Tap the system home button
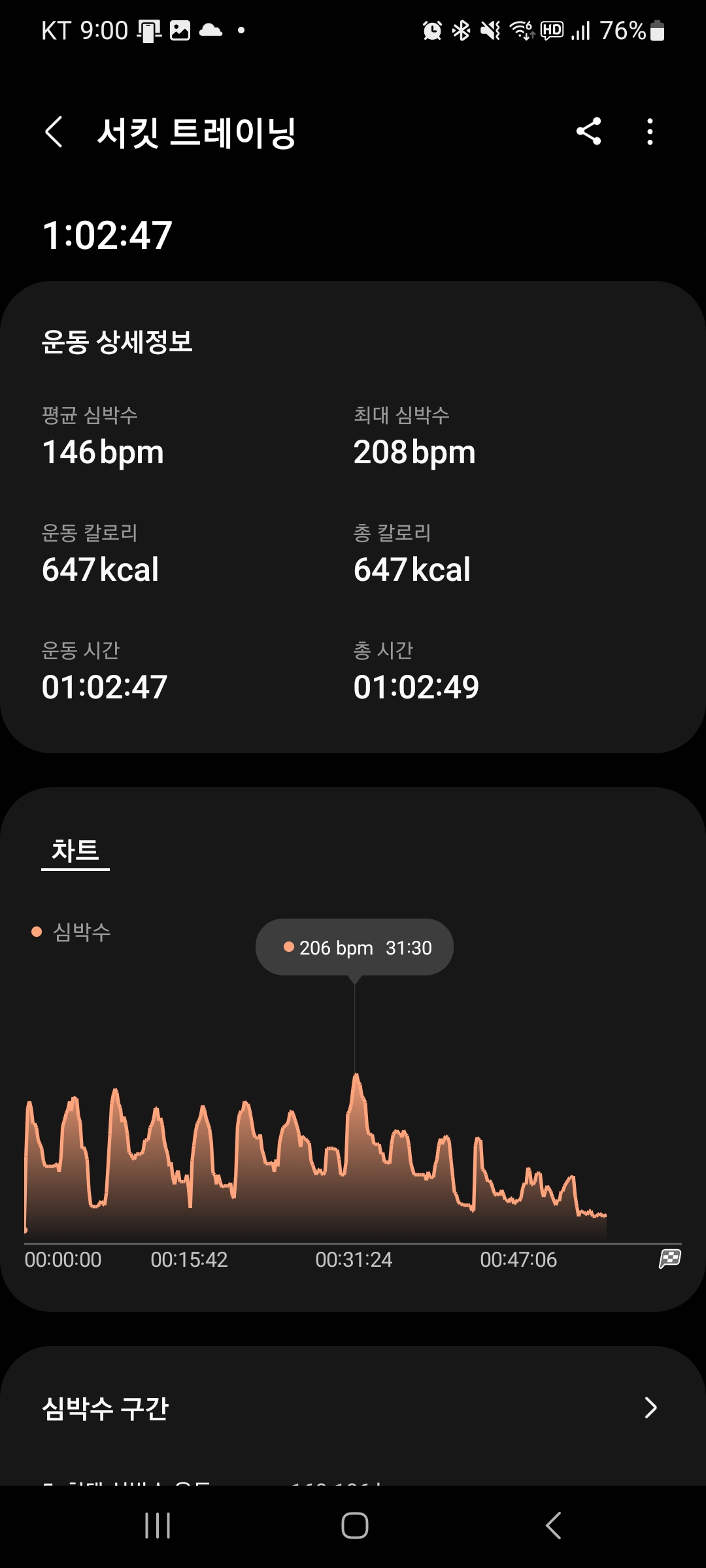 [x=354, y=1526]
